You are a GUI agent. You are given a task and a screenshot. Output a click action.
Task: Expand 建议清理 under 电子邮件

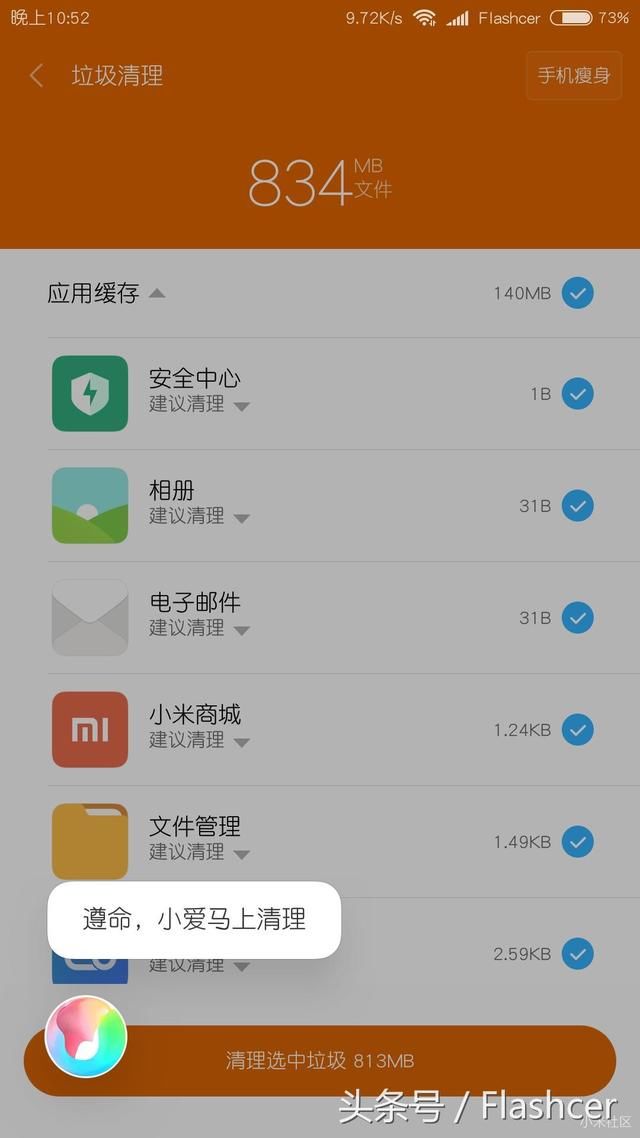point(241,630)
